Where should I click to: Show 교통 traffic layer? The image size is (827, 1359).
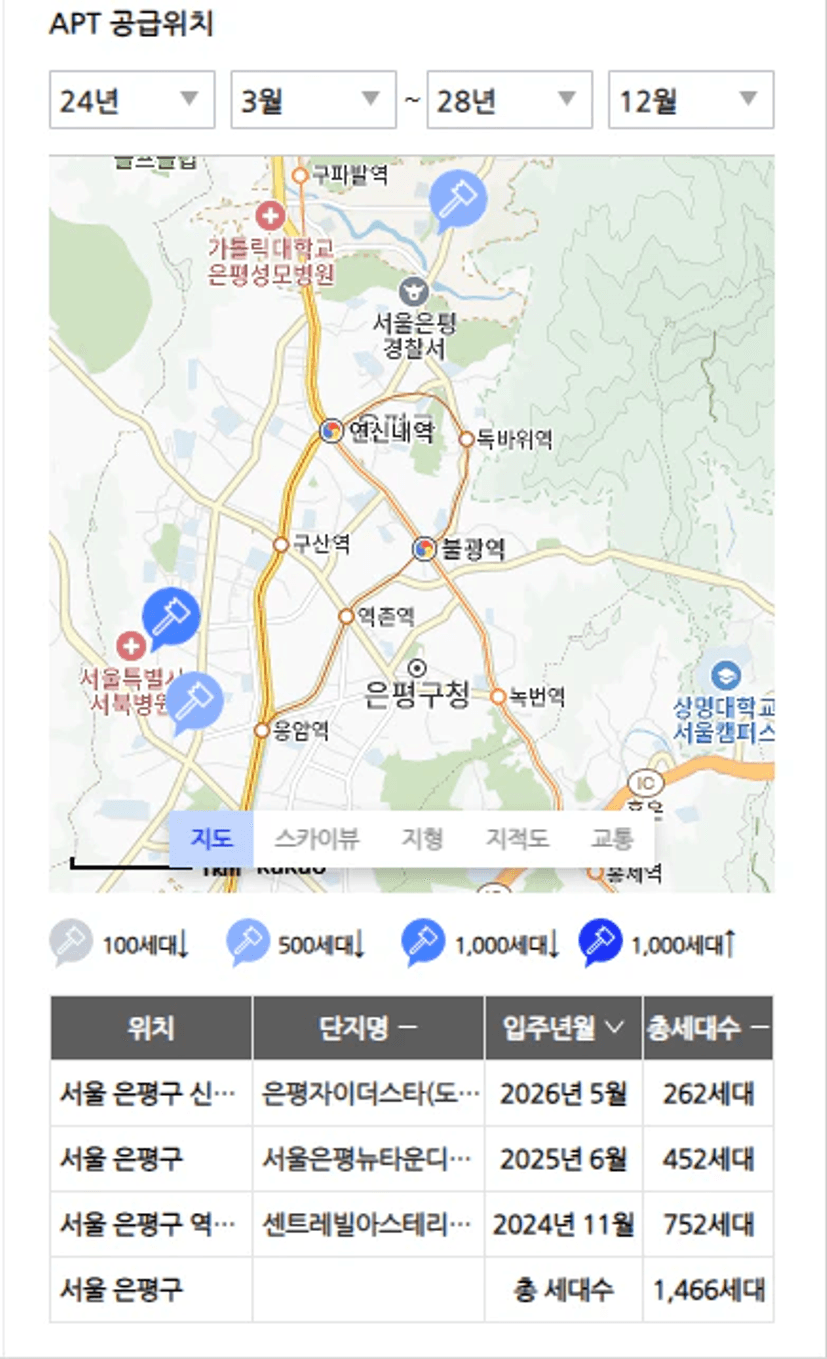611,838
